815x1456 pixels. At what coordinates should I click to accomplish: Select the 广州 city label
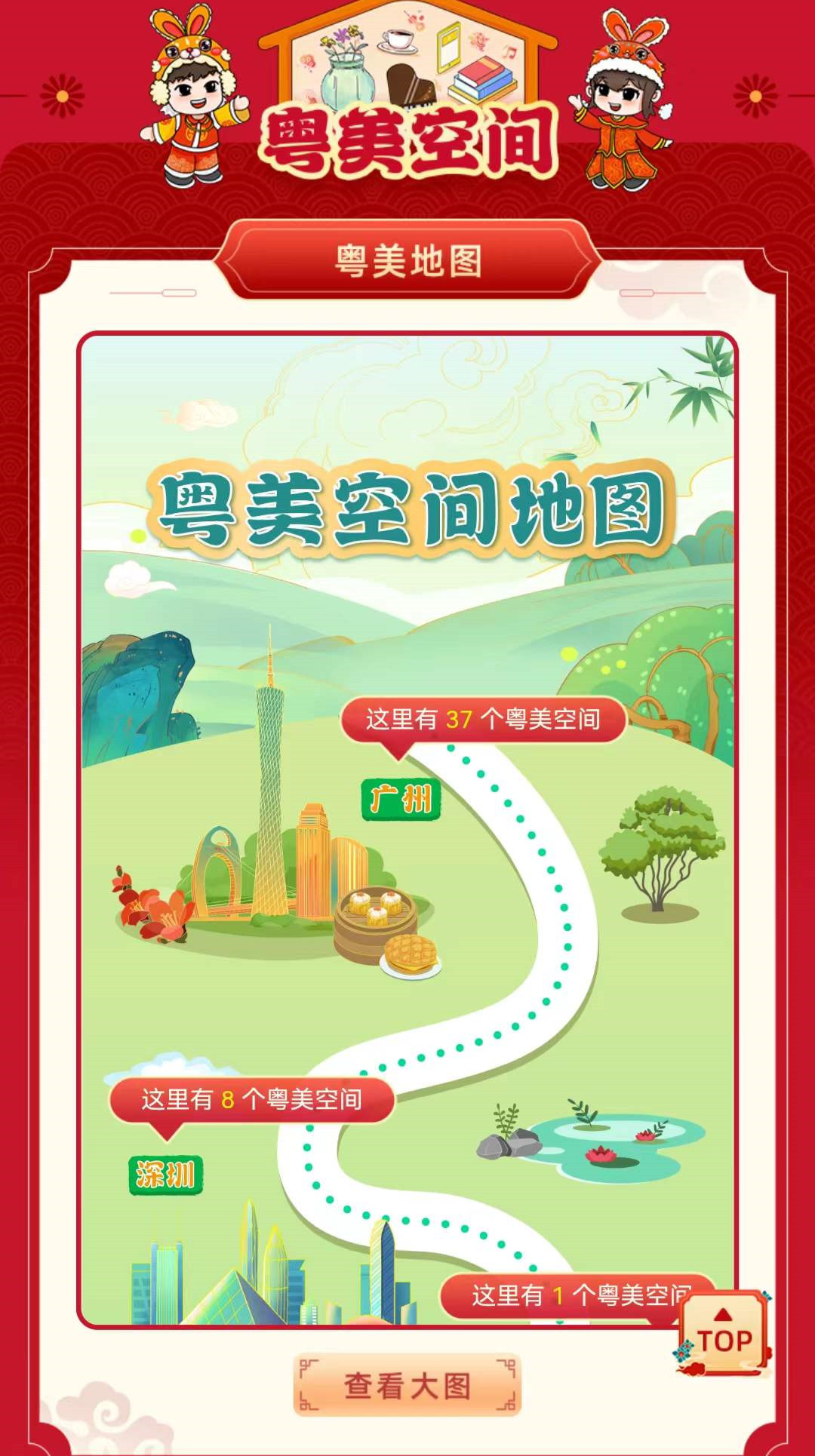coord(401,800)
